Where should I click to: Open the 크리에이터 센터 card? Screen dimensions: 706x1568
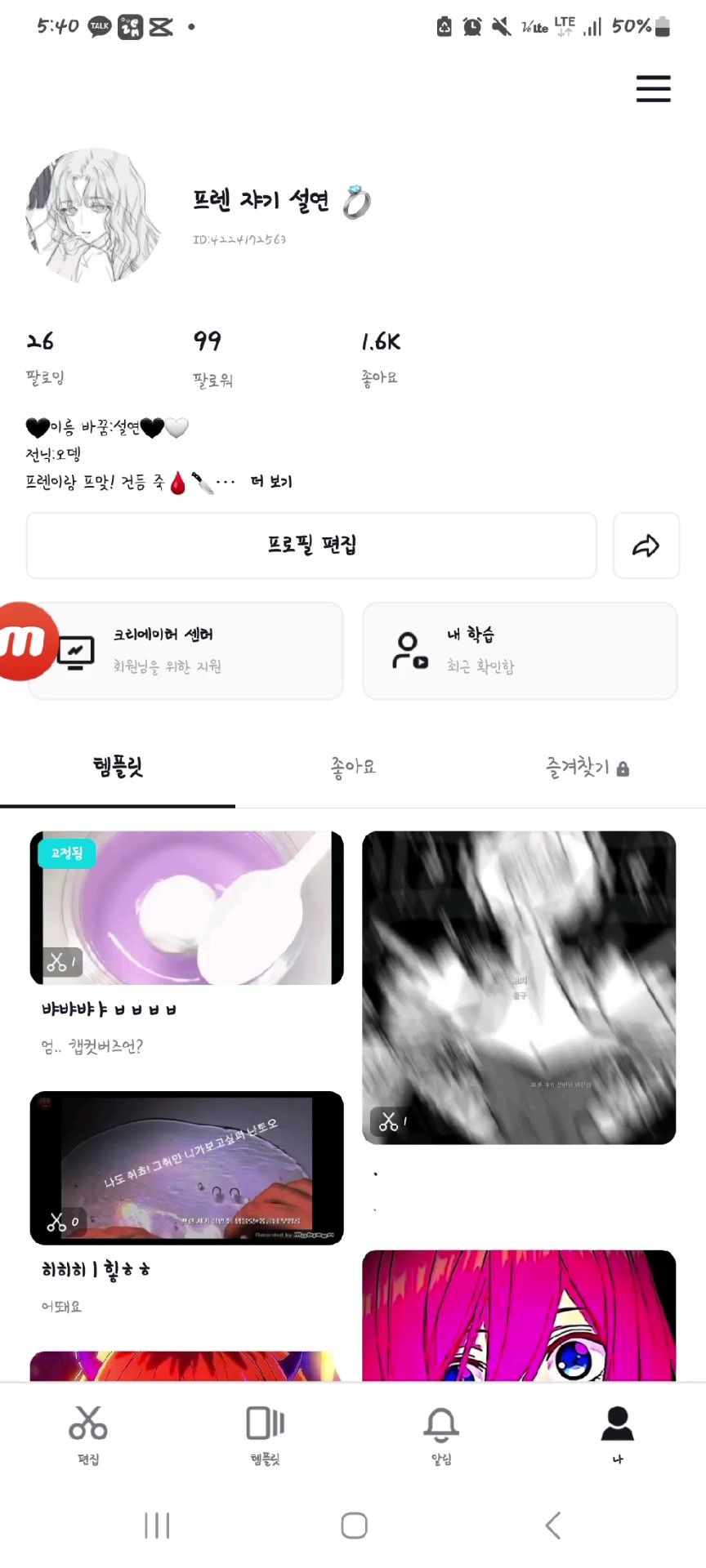(186, 651)
